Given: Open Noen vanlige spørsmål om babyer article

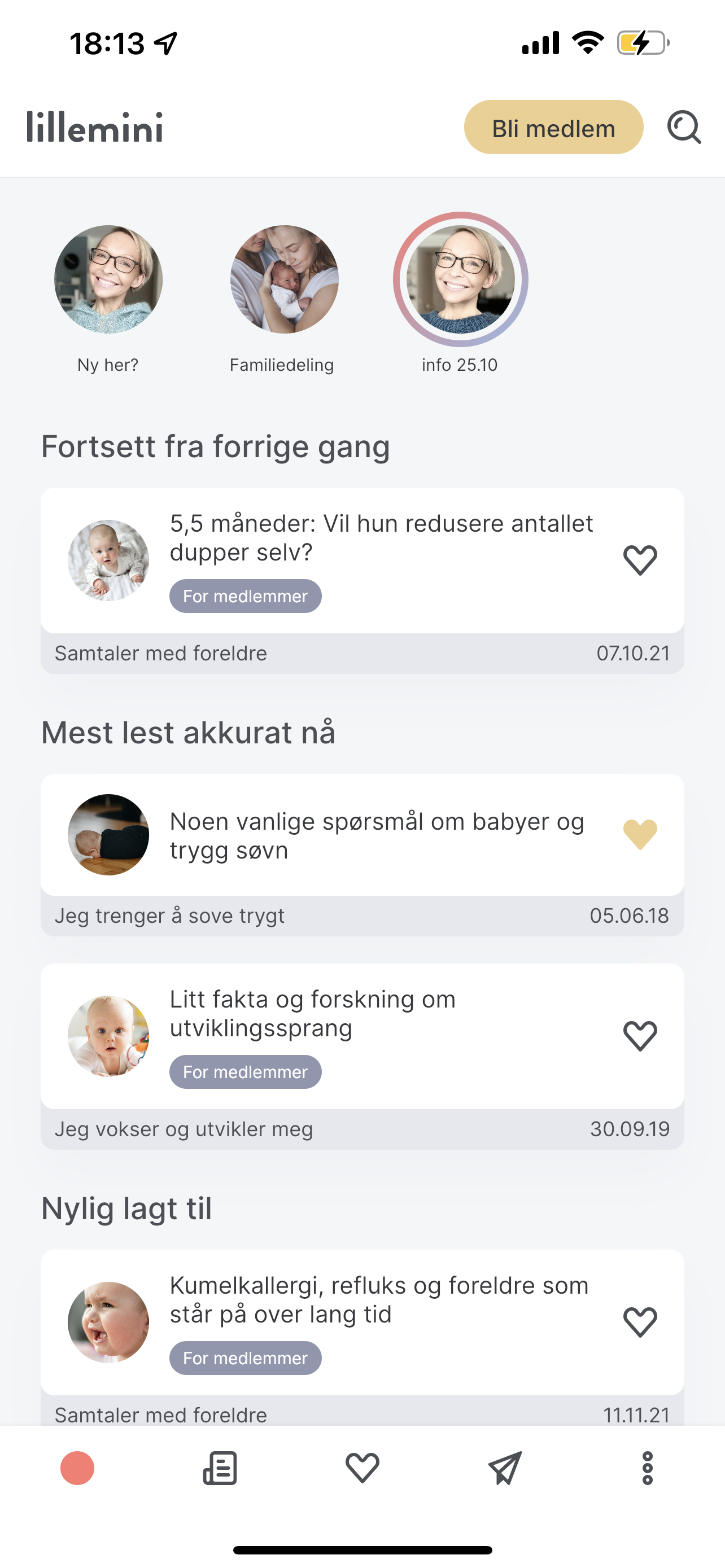Looking at the screenshot, I should tap(377, 835).
